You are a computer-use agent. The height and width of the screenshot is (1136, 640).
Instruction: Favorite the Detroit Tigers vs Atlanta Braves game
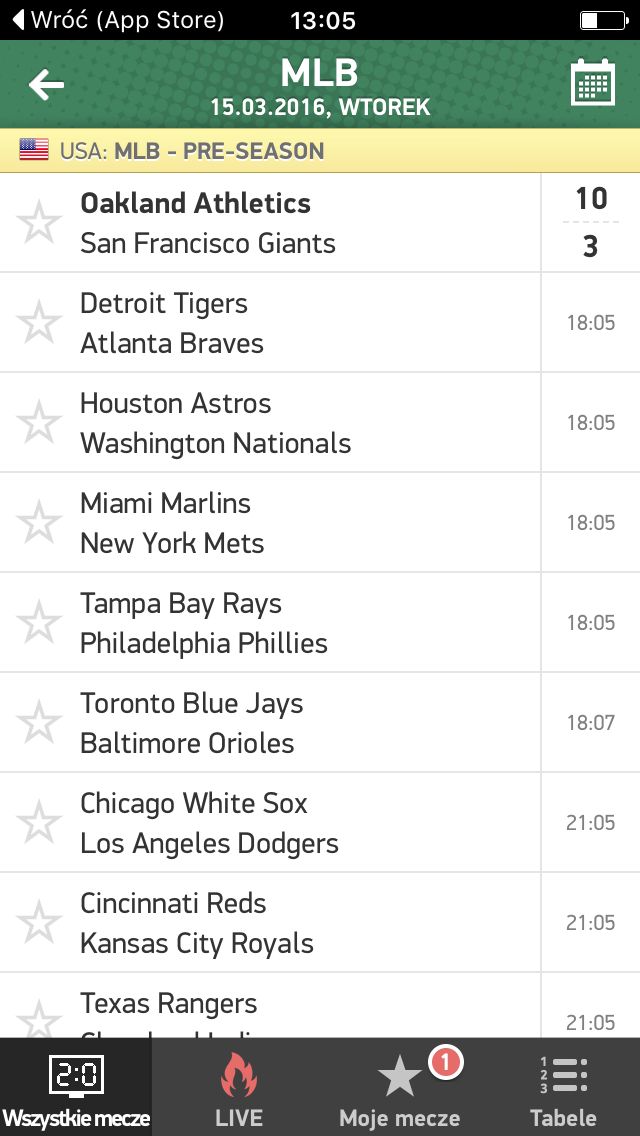pyautogui.click(x=39, y=322)
